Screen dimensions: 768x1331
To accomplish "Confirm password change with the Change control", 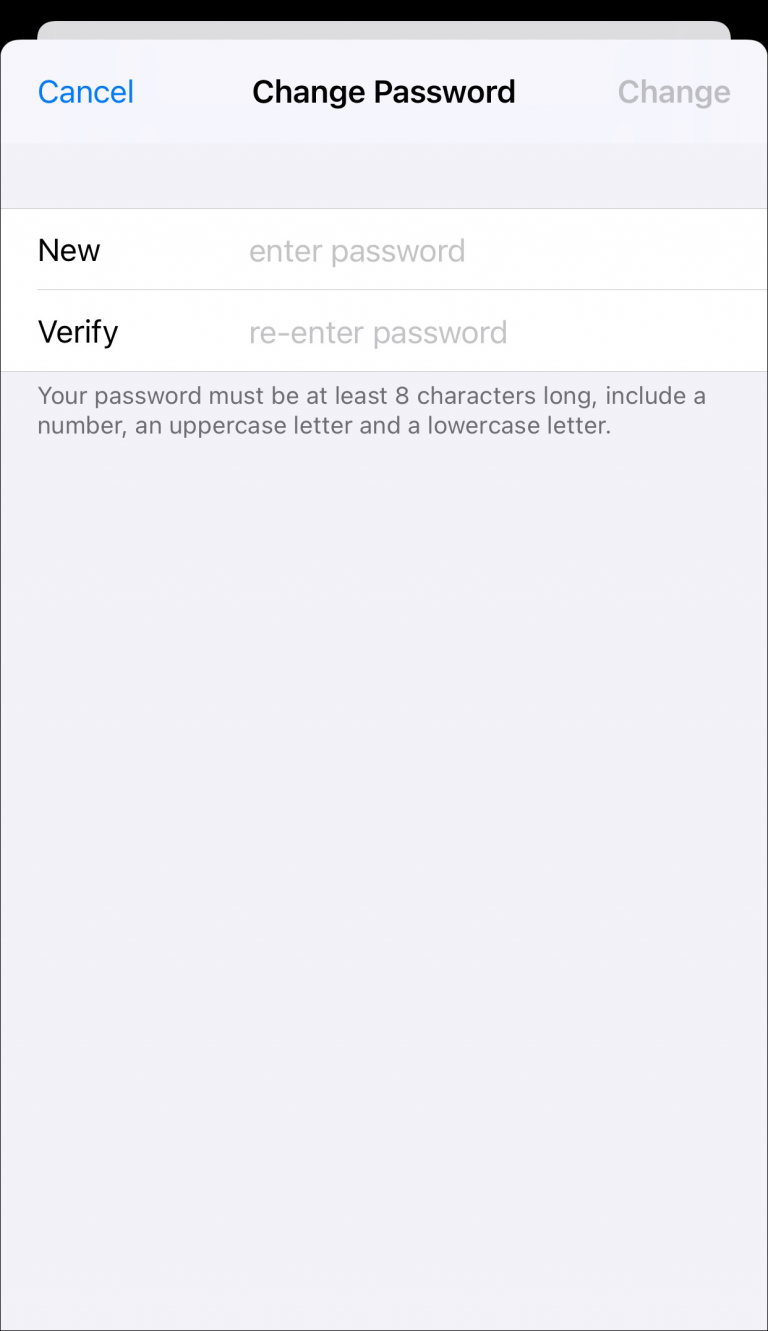I will click(x=673, y=91).
